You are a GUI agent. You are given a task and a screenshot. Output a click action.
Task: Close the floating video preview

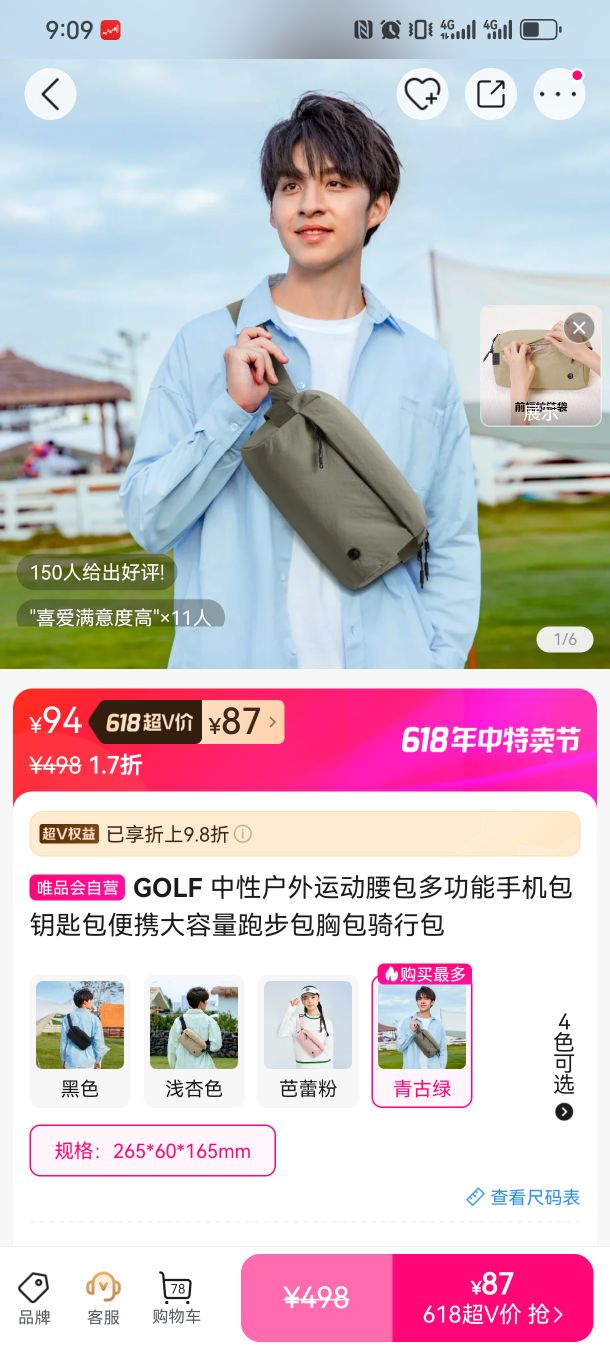579,328
